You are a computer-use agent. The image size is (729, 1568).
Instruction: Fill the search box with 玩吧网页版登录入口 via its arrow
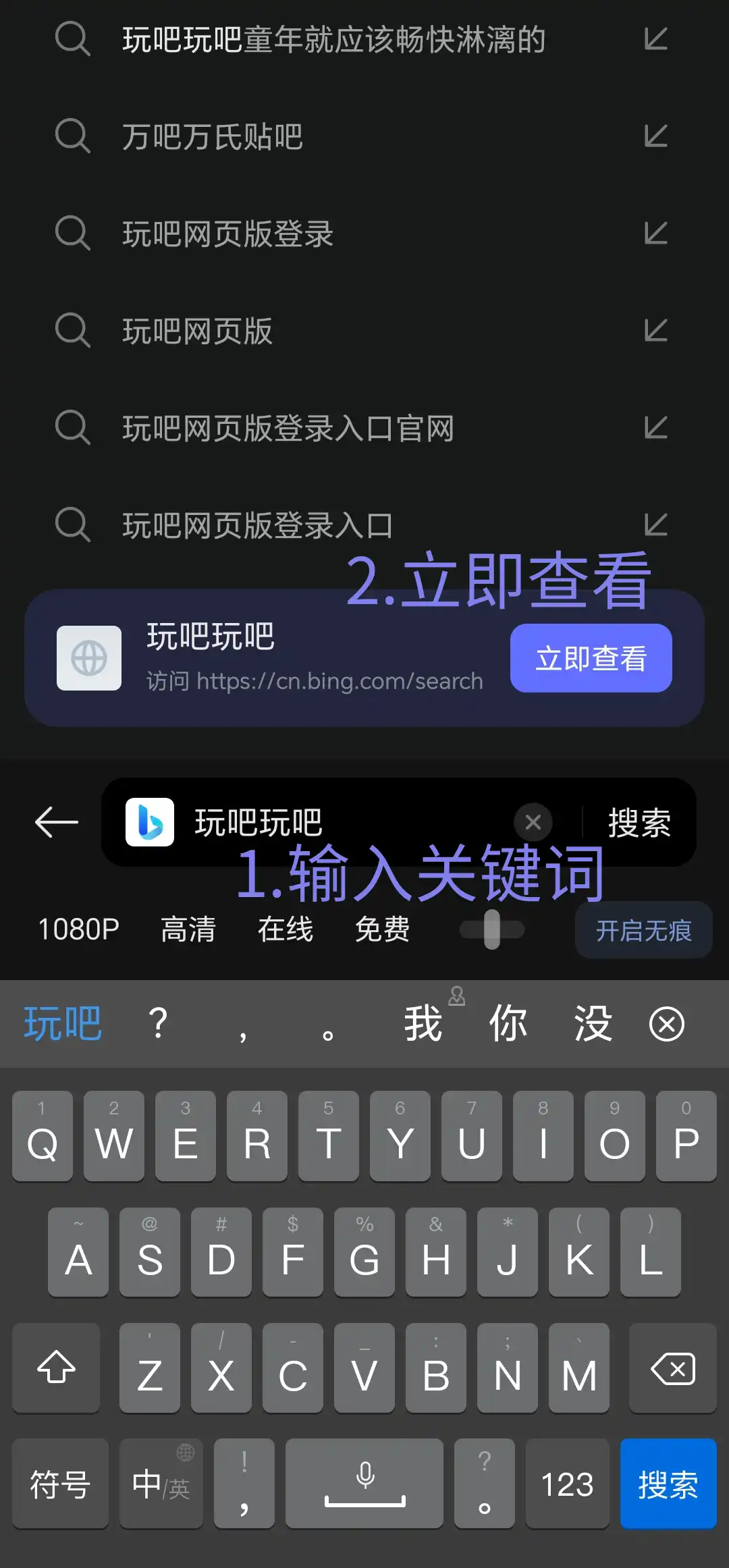click(655, 524)
